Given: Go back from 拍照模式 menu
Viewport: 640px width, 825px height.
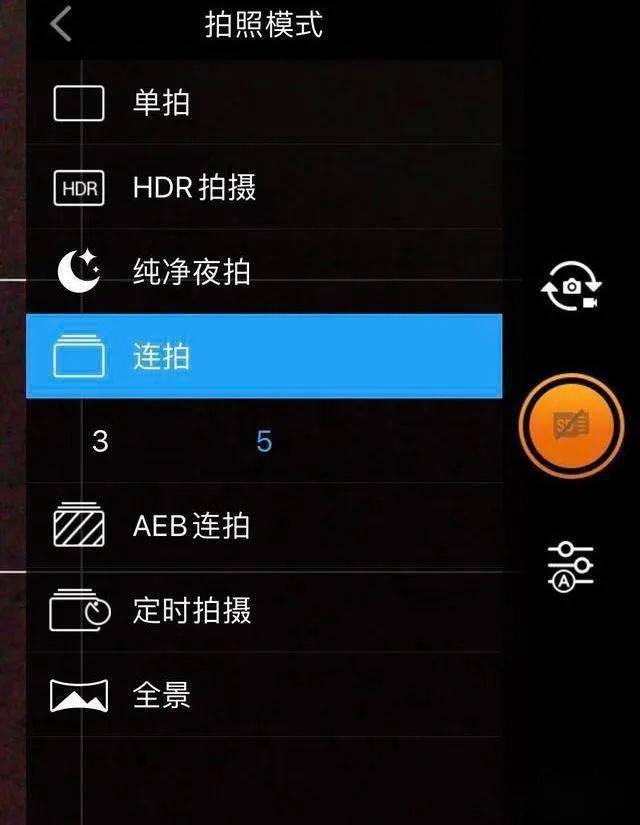Looking at the screenshot, I should [x=62, y=24].
